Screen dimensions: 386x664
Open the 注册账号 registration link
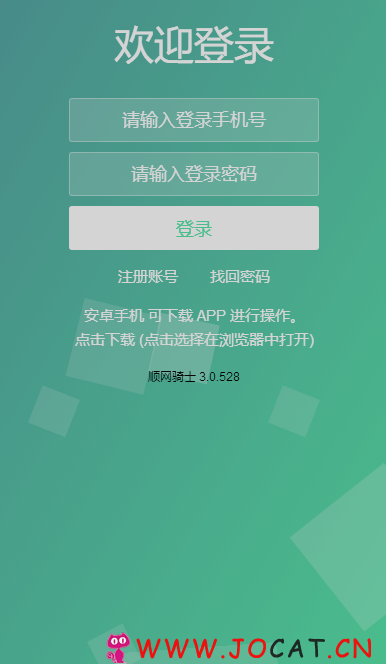tap(148, 277)
